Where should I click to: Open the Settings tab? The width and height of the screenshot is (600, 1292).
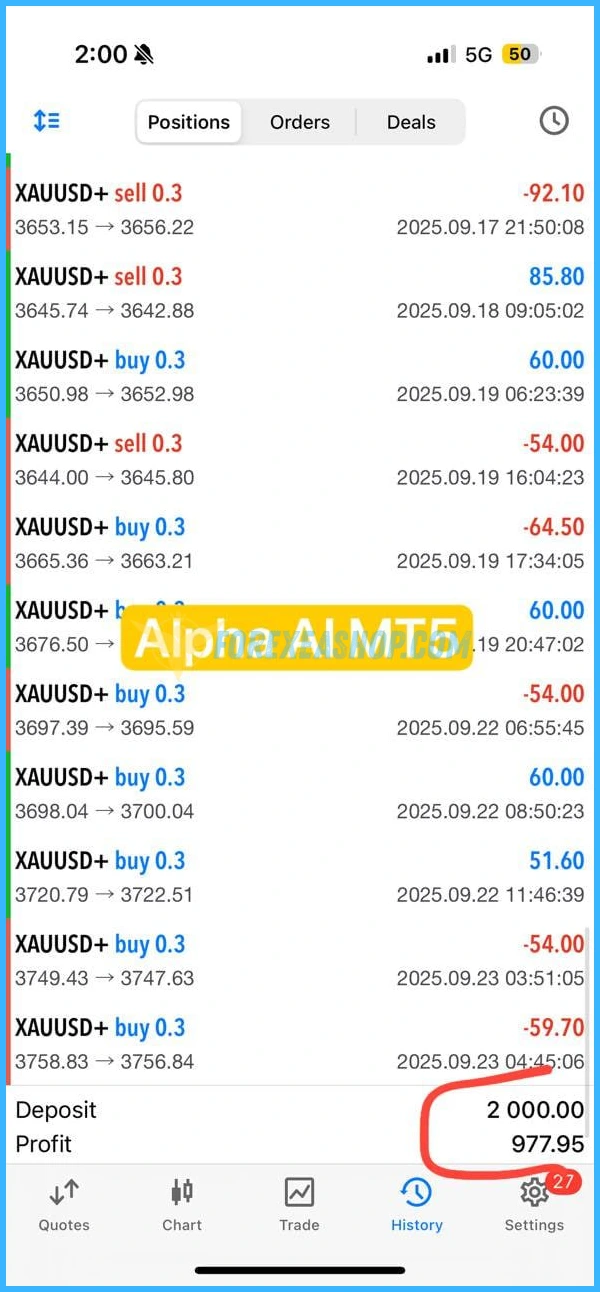(534, 1204)
